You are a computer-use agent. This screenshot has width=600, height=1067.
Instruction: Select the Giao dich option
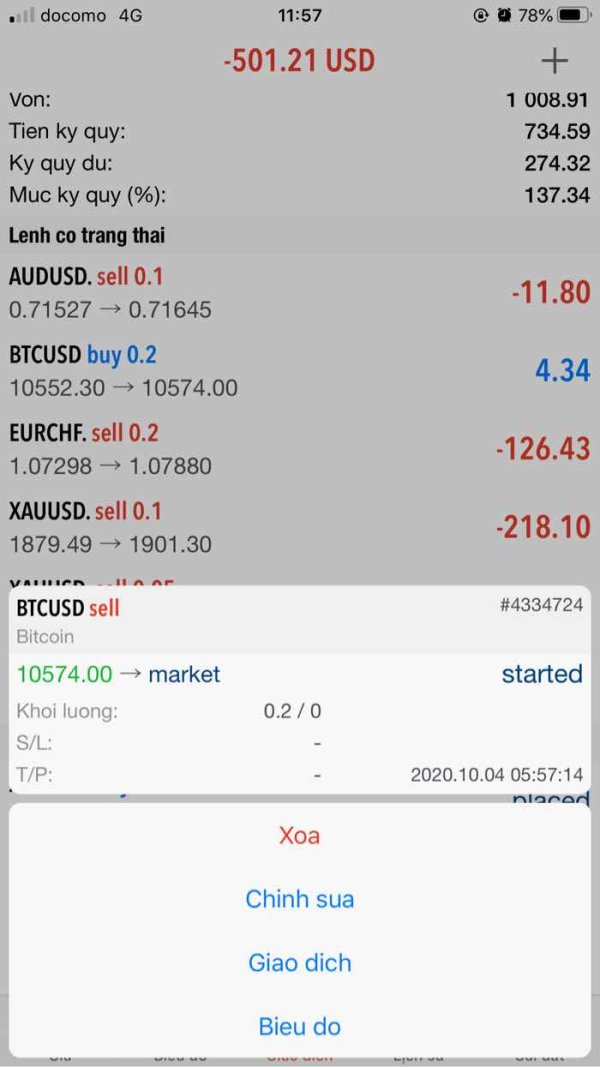299,963
